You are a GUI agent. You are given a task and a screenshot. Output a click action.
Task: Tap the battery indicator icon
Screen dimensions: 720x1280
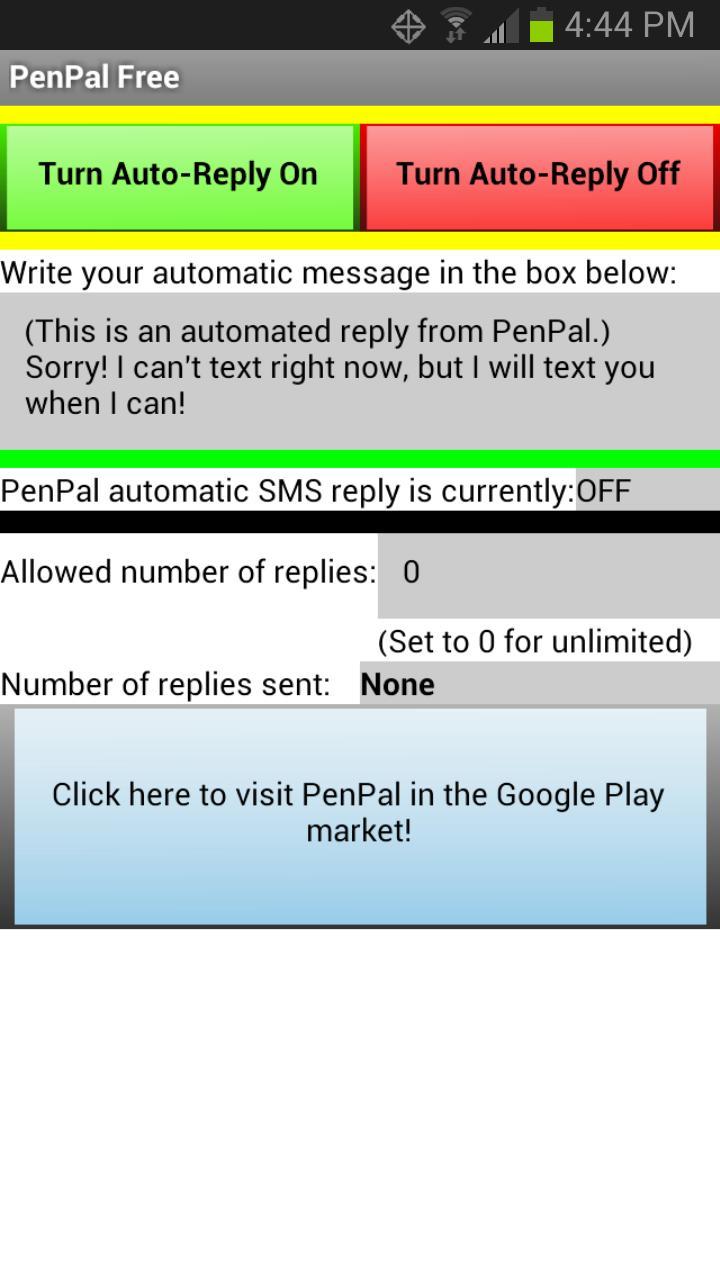pos(540,24)
